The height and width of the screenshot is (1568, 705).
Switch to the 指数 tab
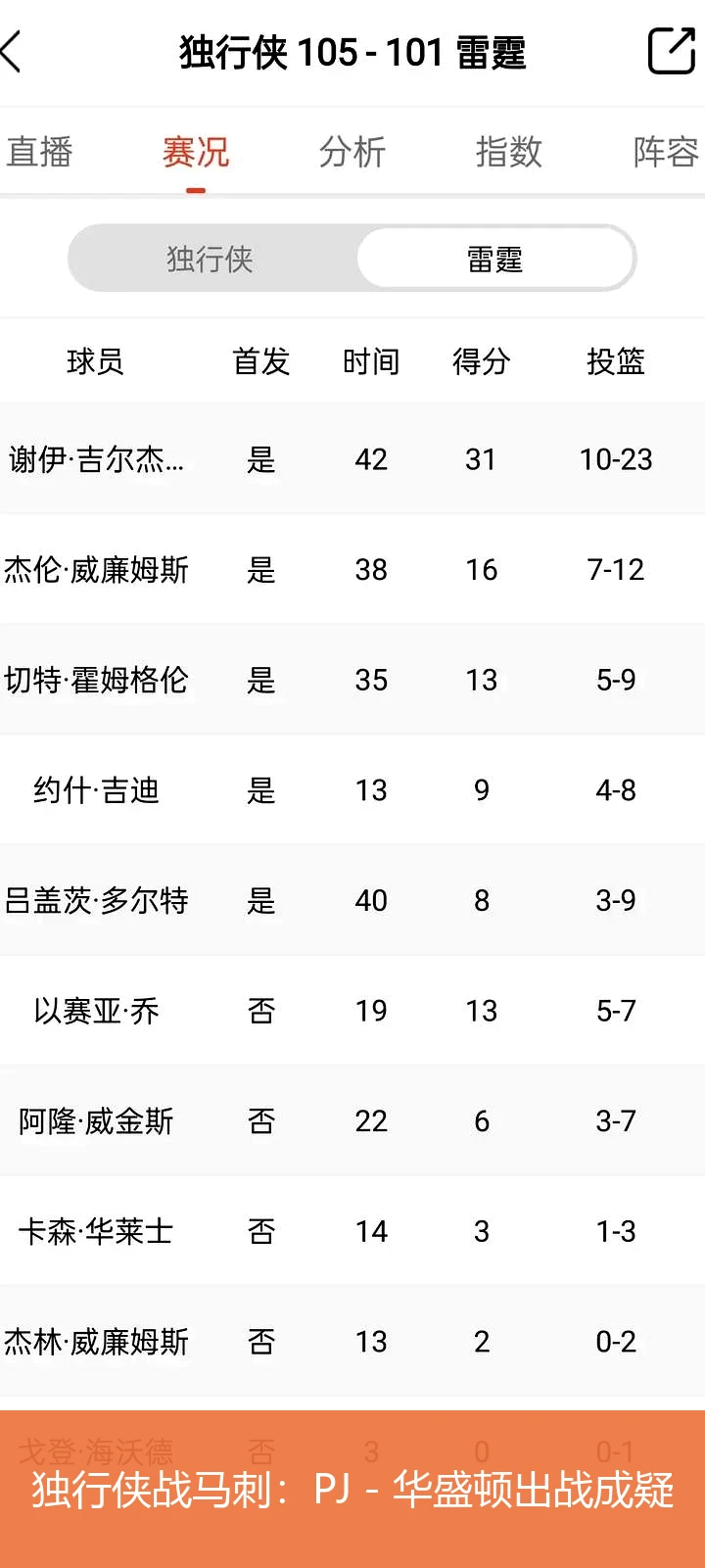point(509,152)
